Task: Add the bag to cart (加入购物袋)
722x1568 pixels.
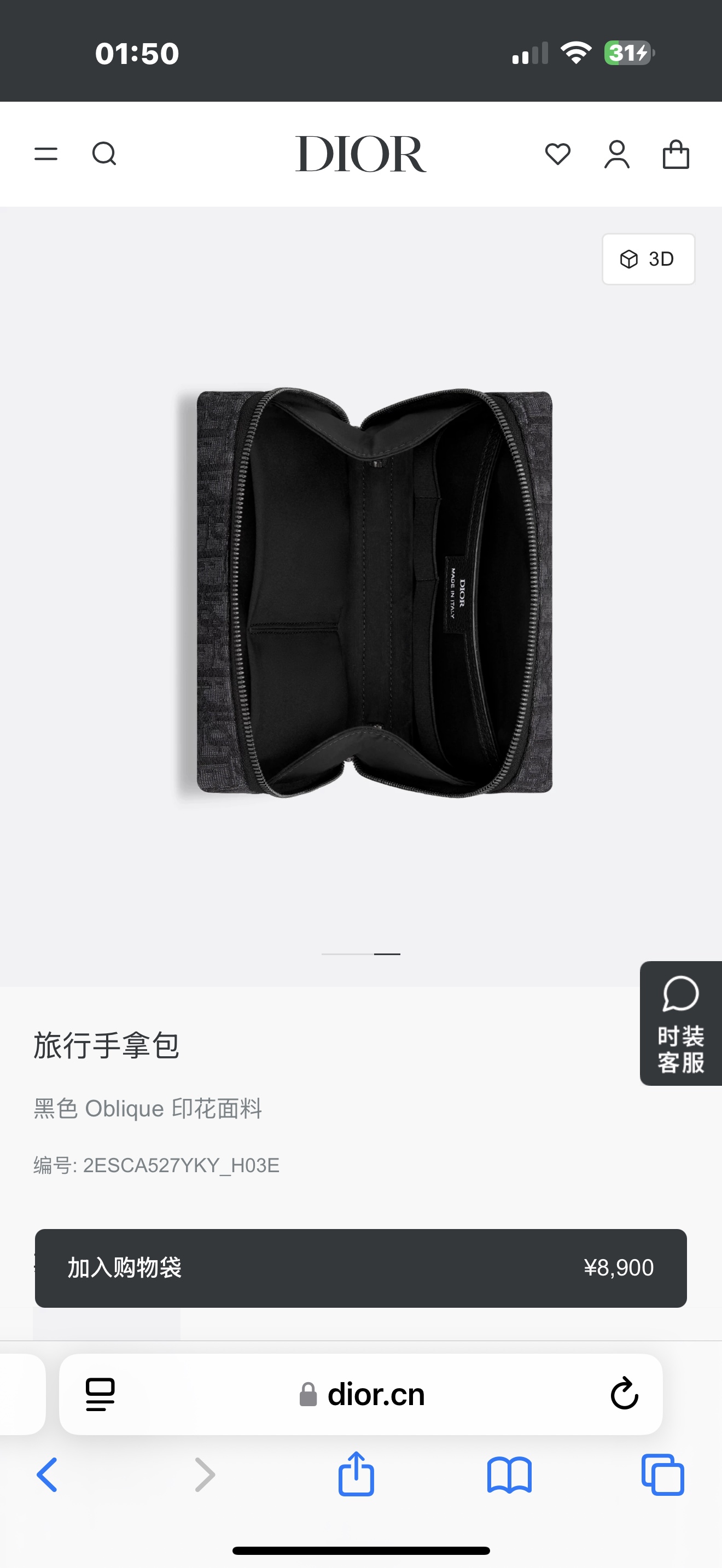Action: (x=360, y=1268)
